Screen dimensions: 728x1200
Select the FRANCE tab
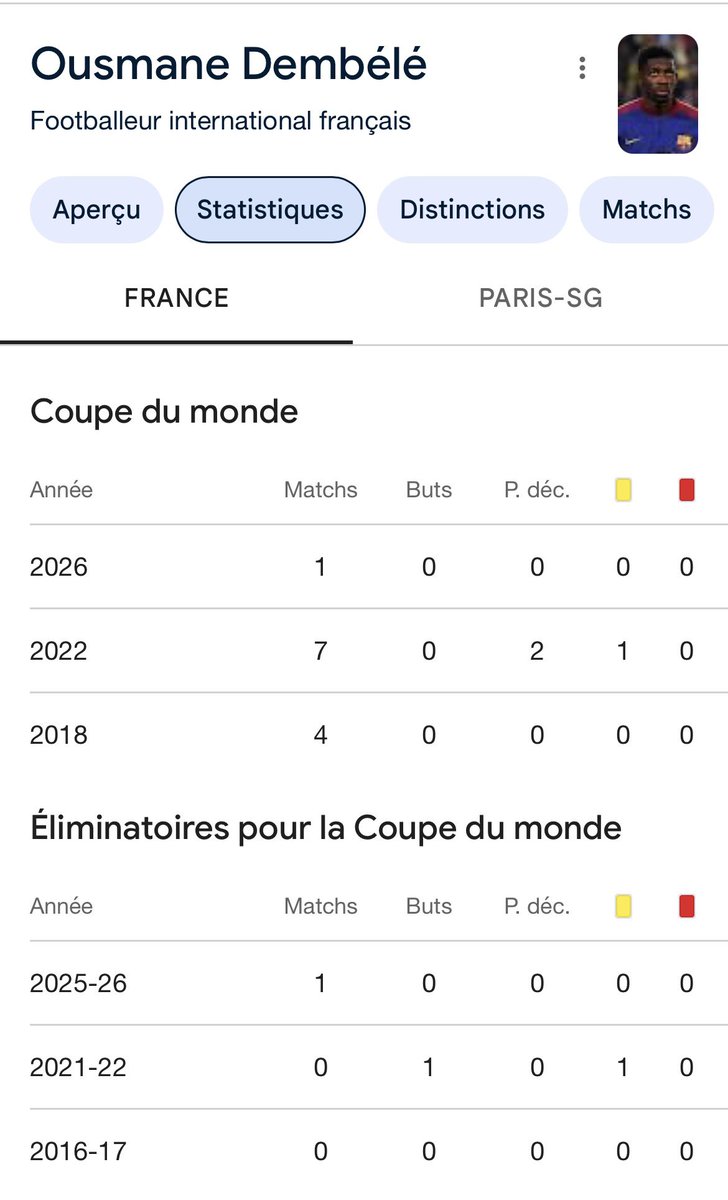pyautogui.click(x=176, y=298)
